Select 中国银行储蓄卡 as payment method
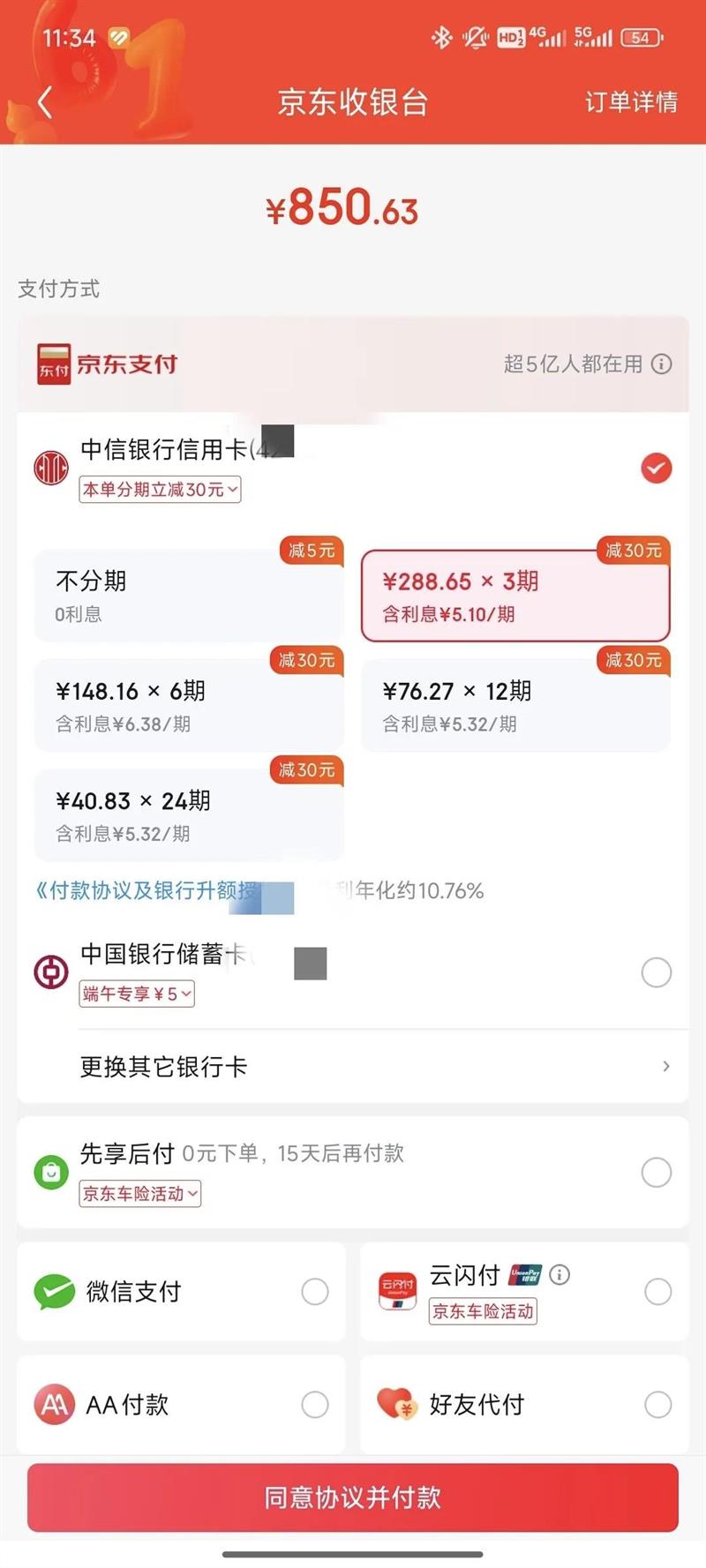This screenshot has height=1568, width=706. click(656, 972)
